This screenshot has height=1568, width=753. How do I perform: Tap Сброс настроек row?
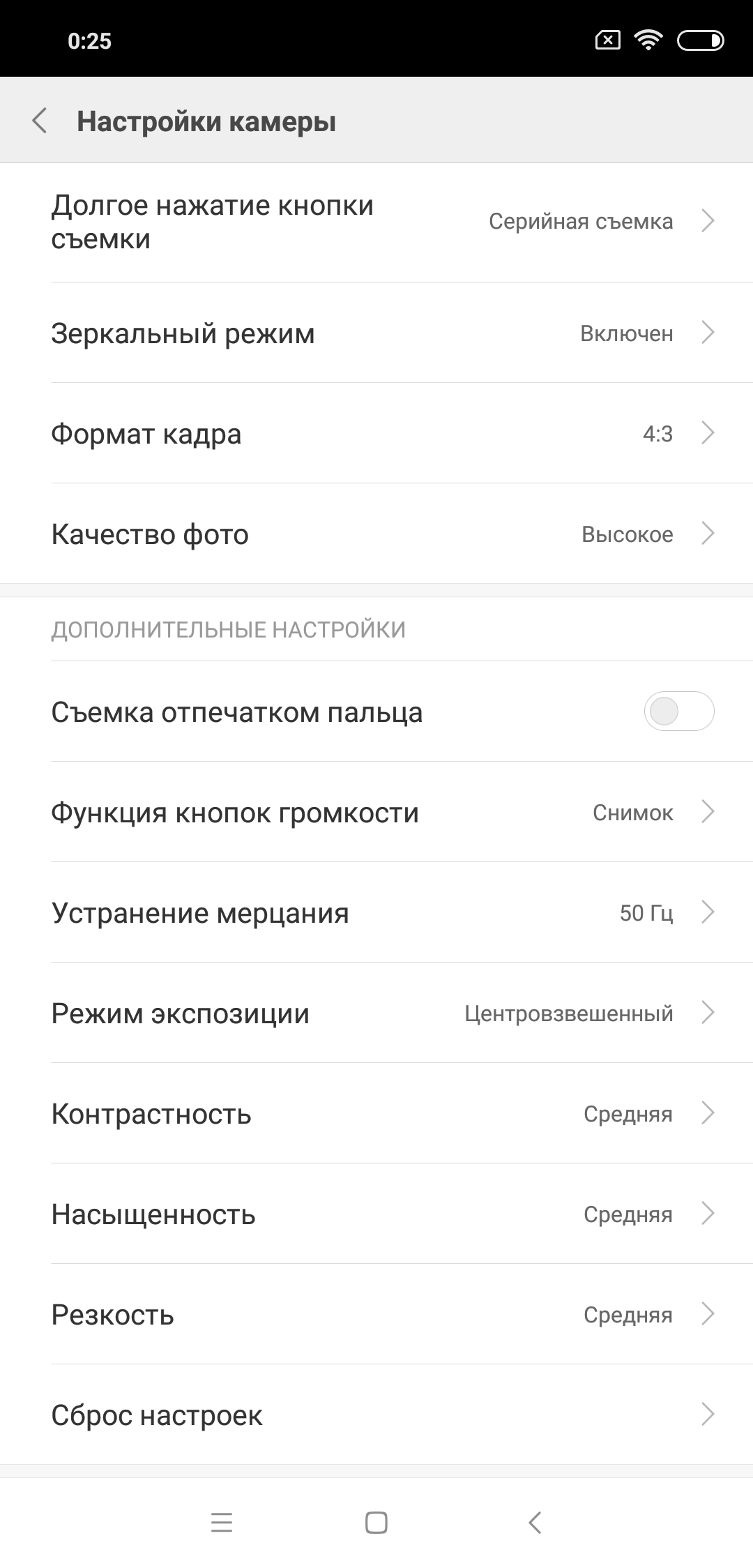(x=376, y=1415)
